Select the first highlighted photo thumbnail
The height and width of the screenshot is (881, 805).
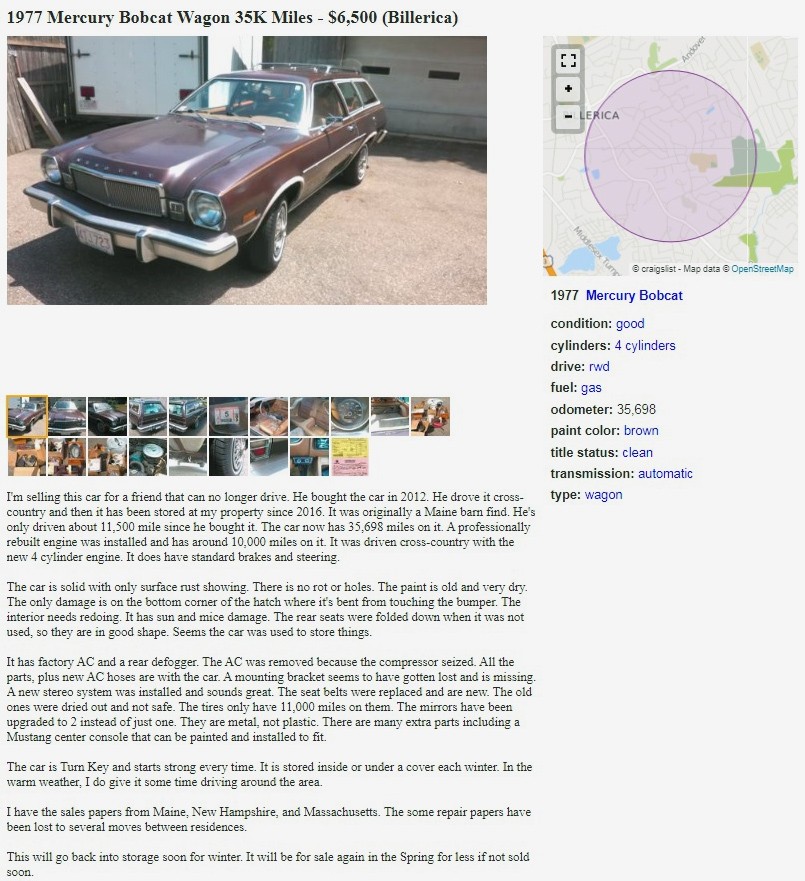tap(26, 416)
